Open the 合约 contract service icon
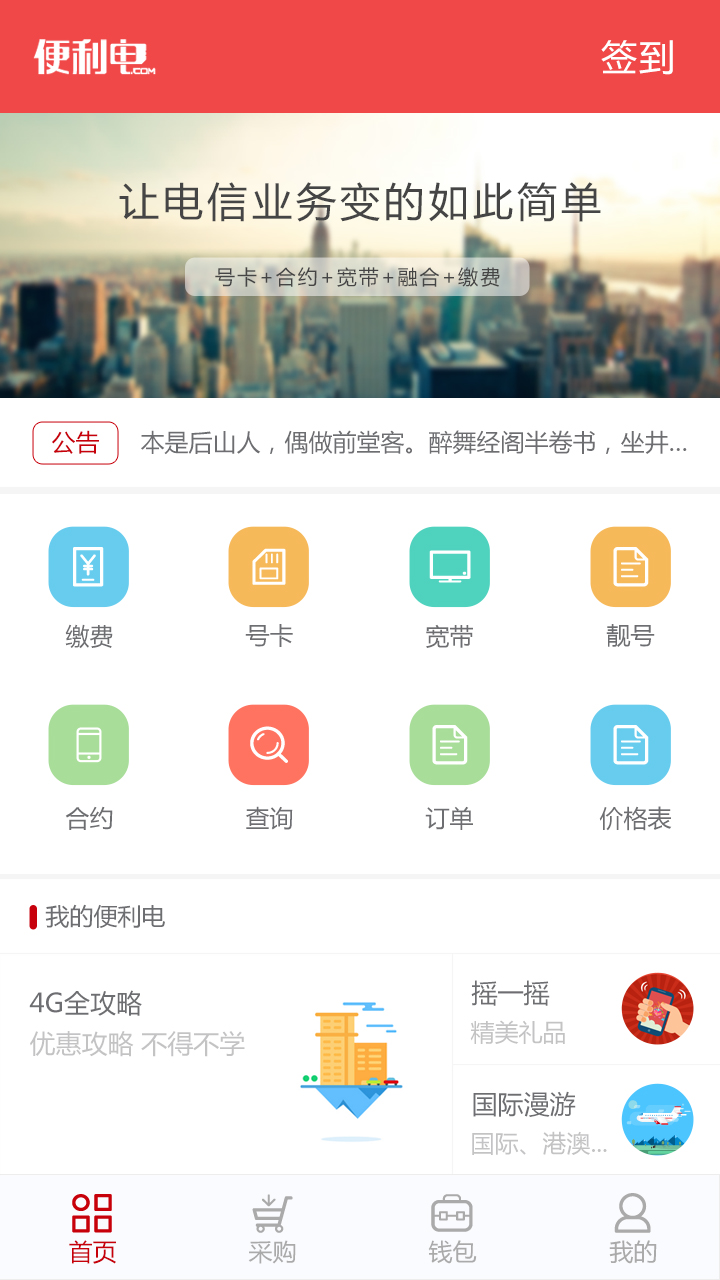This screenshot has width=720, height=1280. 88,744
